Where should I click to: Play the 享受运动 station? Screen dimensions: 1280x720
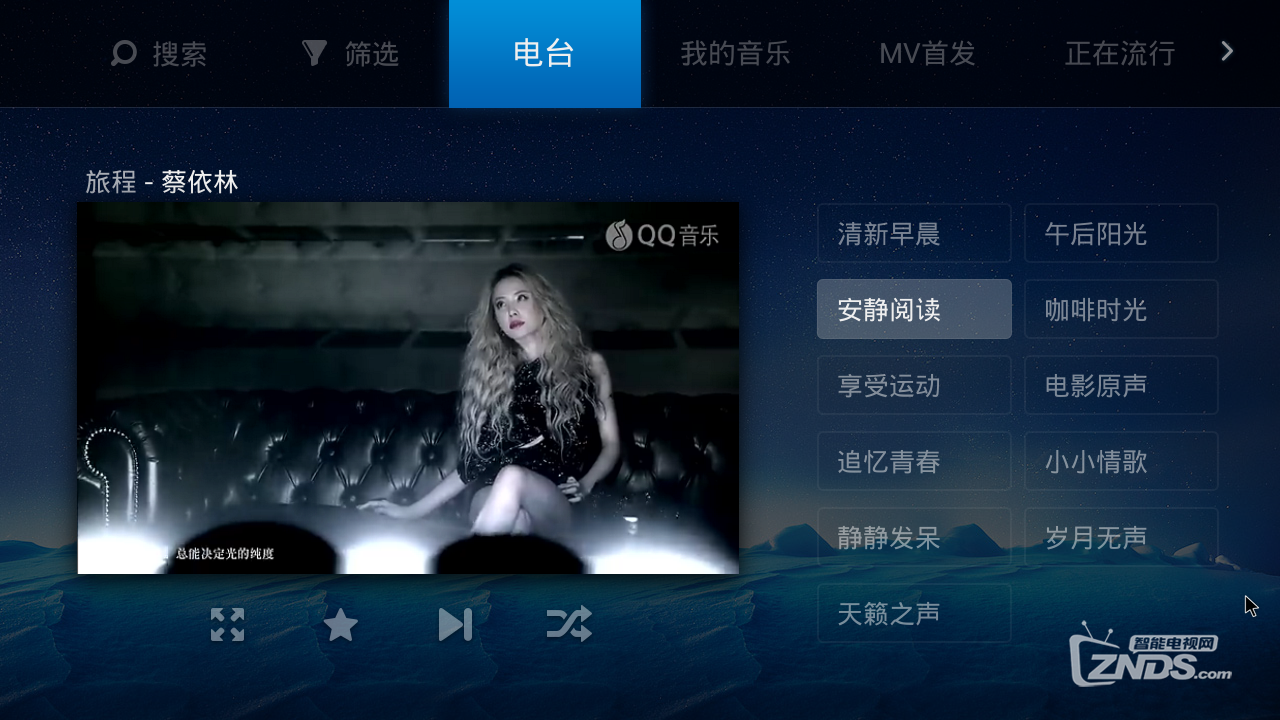pyautogui.click(x=914, y=386)
